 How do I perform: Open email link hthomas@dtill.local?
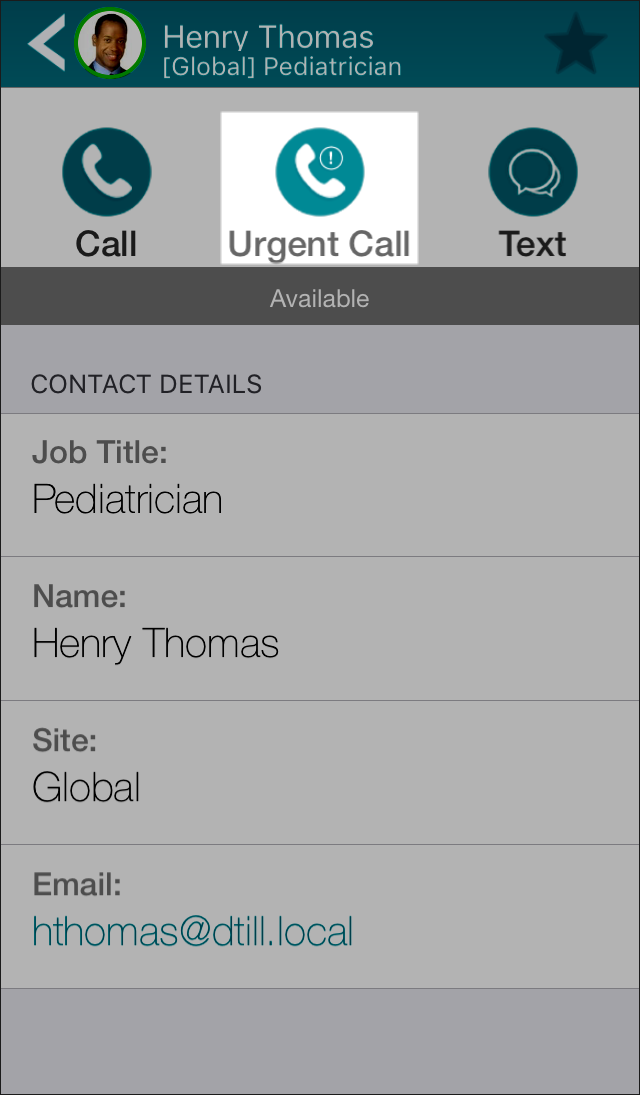192,931
